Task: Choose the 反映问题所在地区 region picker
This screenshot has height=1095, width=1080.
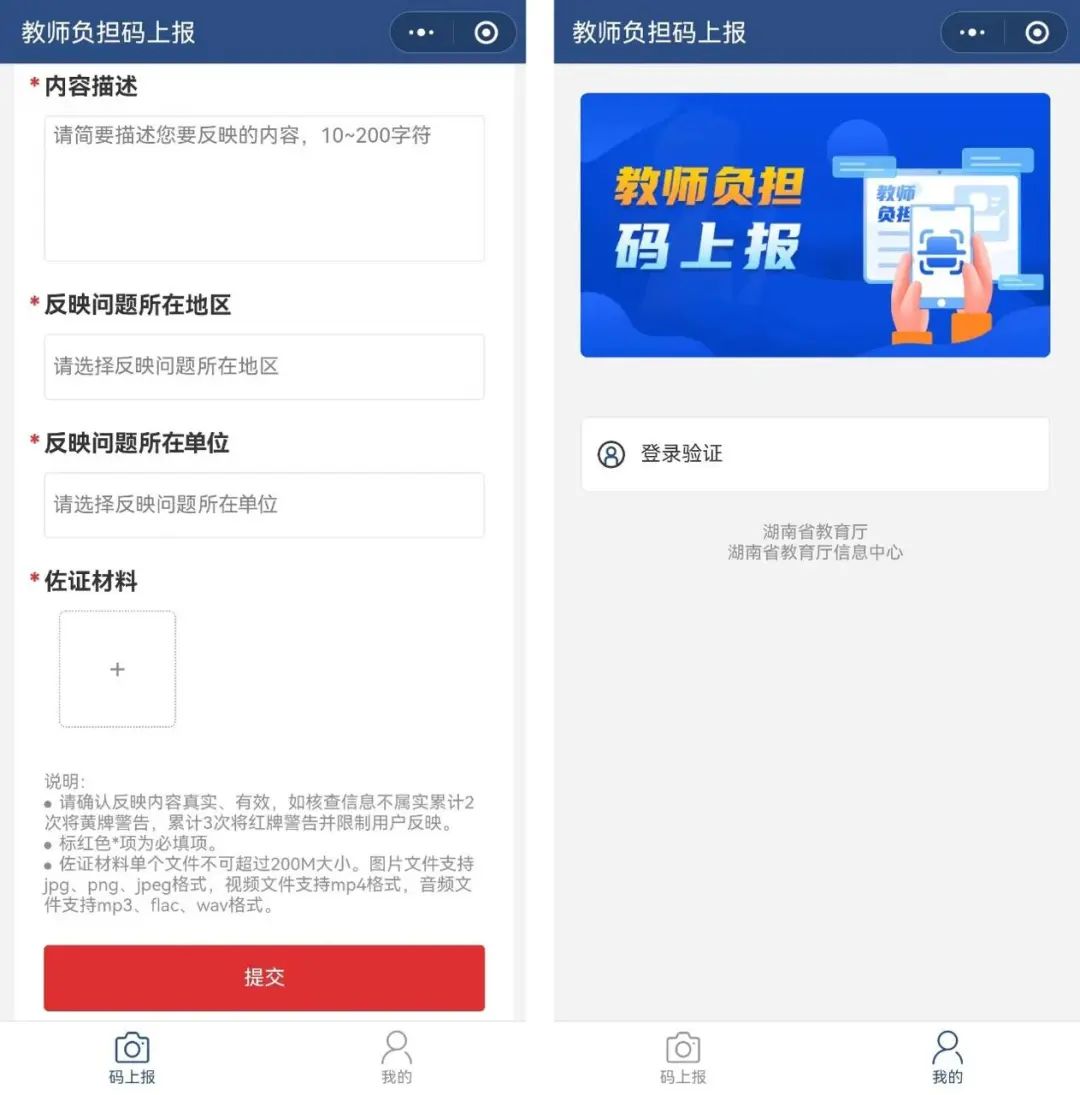Action: coord(264,366)
